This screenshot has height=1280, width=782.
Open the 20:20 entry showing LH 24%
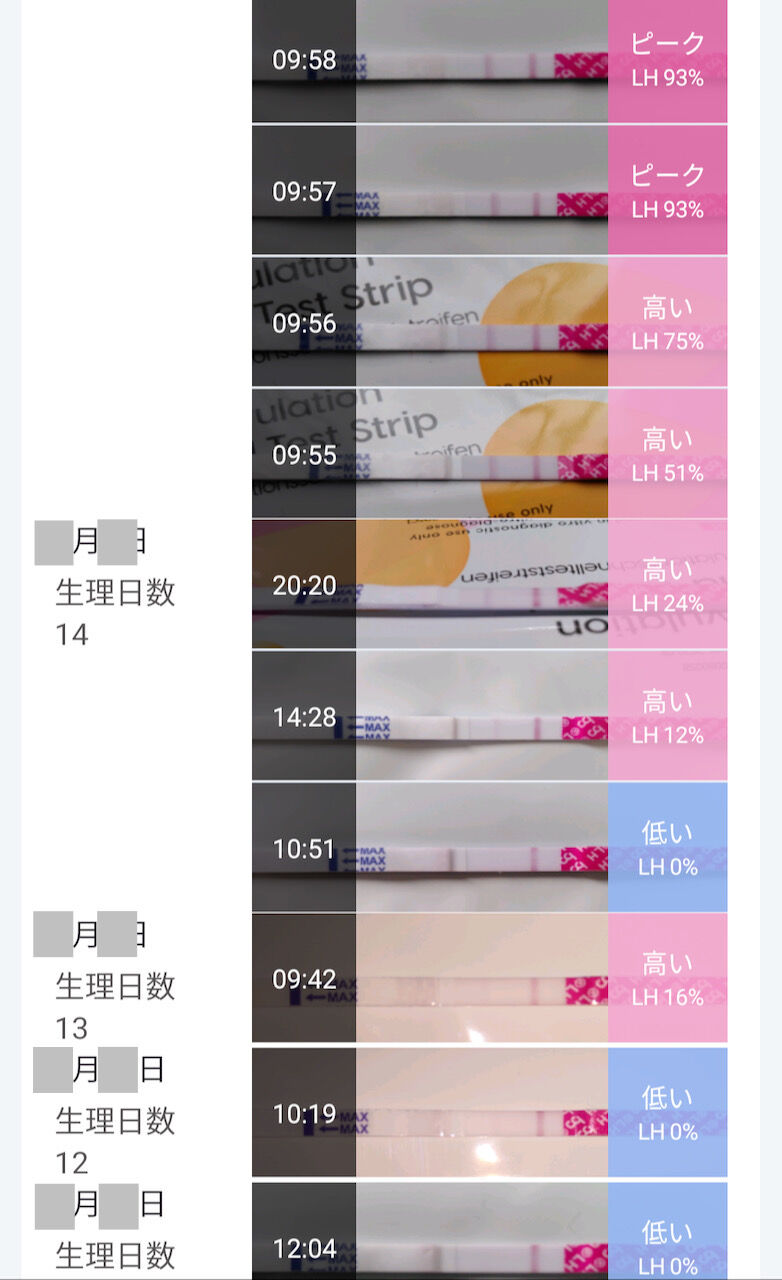(x=489, y=584)
